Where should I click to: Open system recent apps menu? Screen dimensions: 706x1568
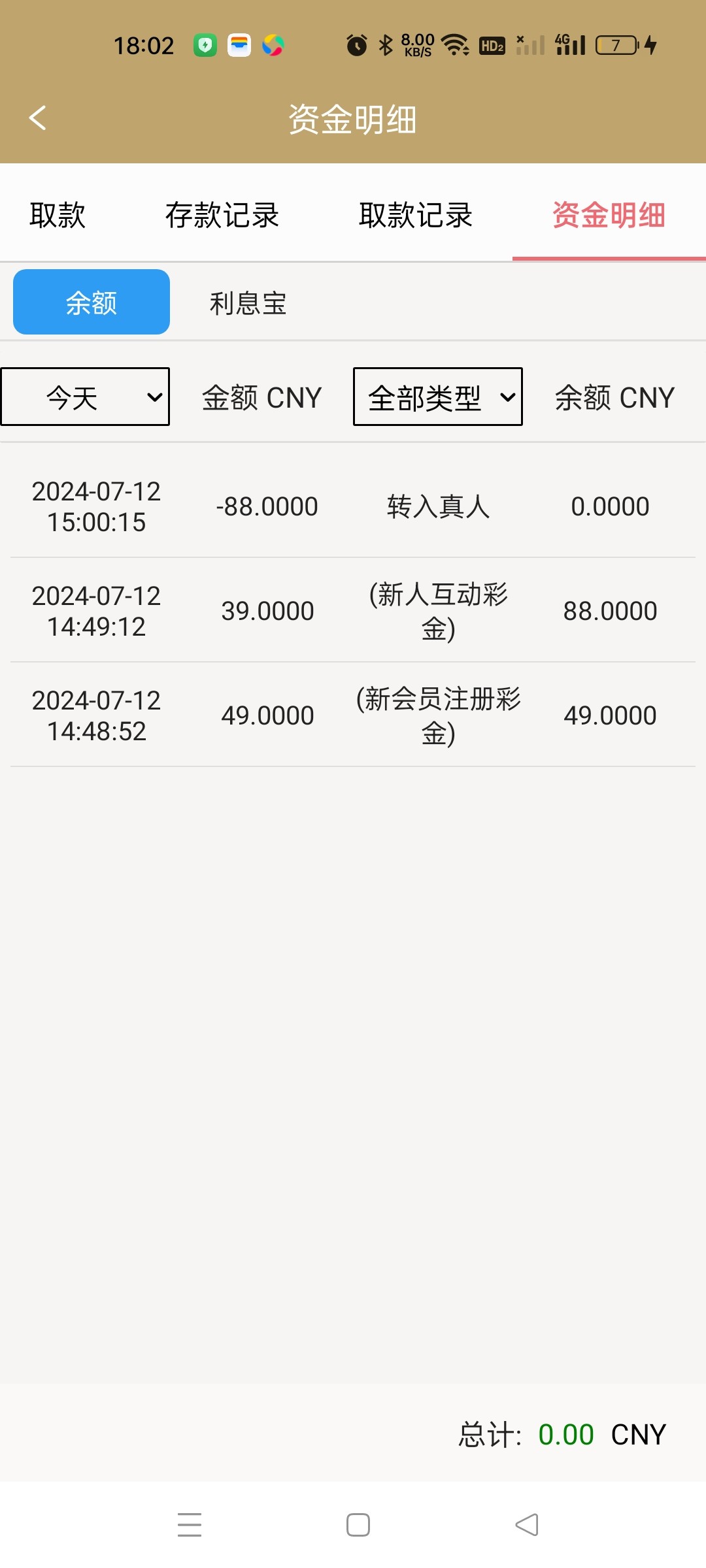(x=190, y=1525)
